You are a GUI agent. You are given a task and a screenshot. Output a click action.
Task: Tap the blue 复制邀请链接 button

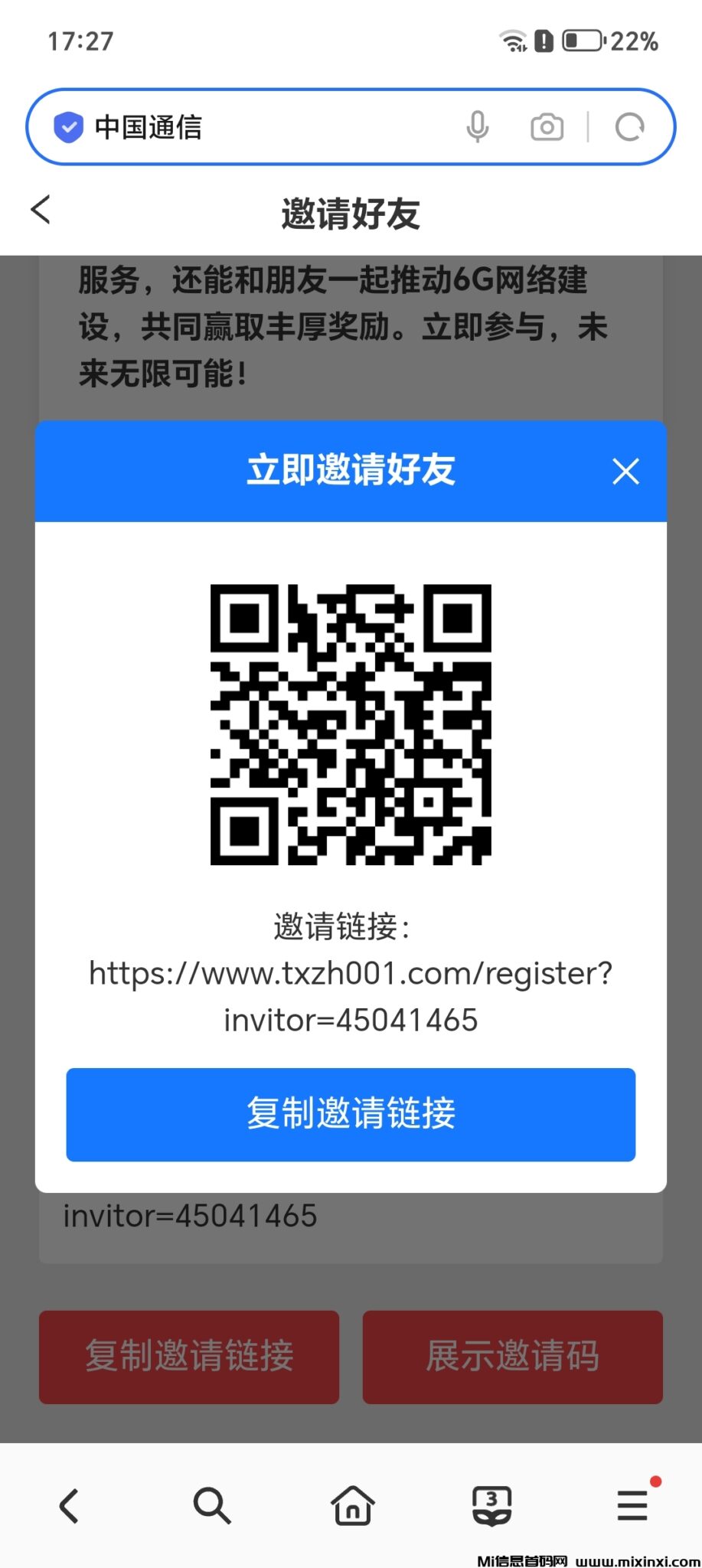351,1115
